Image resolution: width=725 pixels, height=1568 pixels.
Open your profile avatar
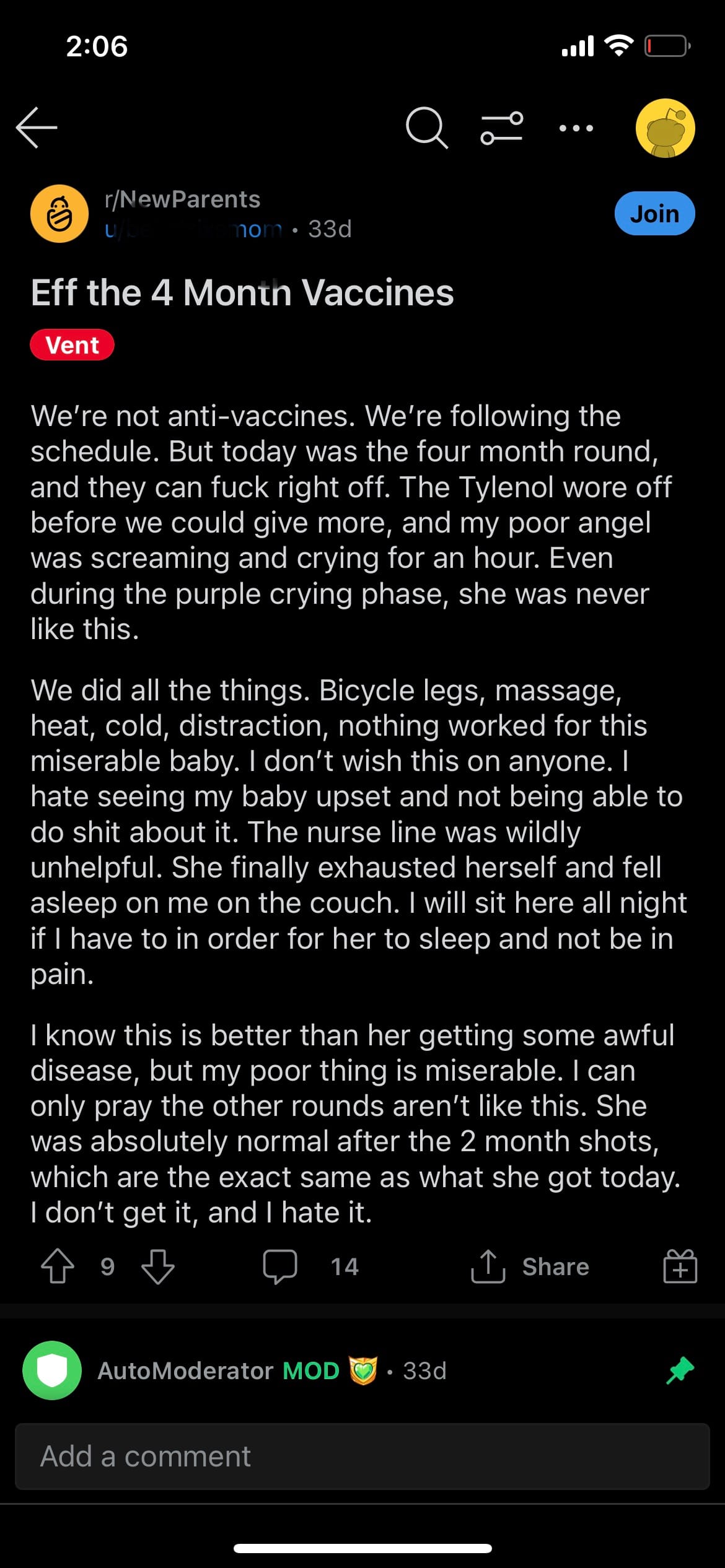tap(665, 128)
